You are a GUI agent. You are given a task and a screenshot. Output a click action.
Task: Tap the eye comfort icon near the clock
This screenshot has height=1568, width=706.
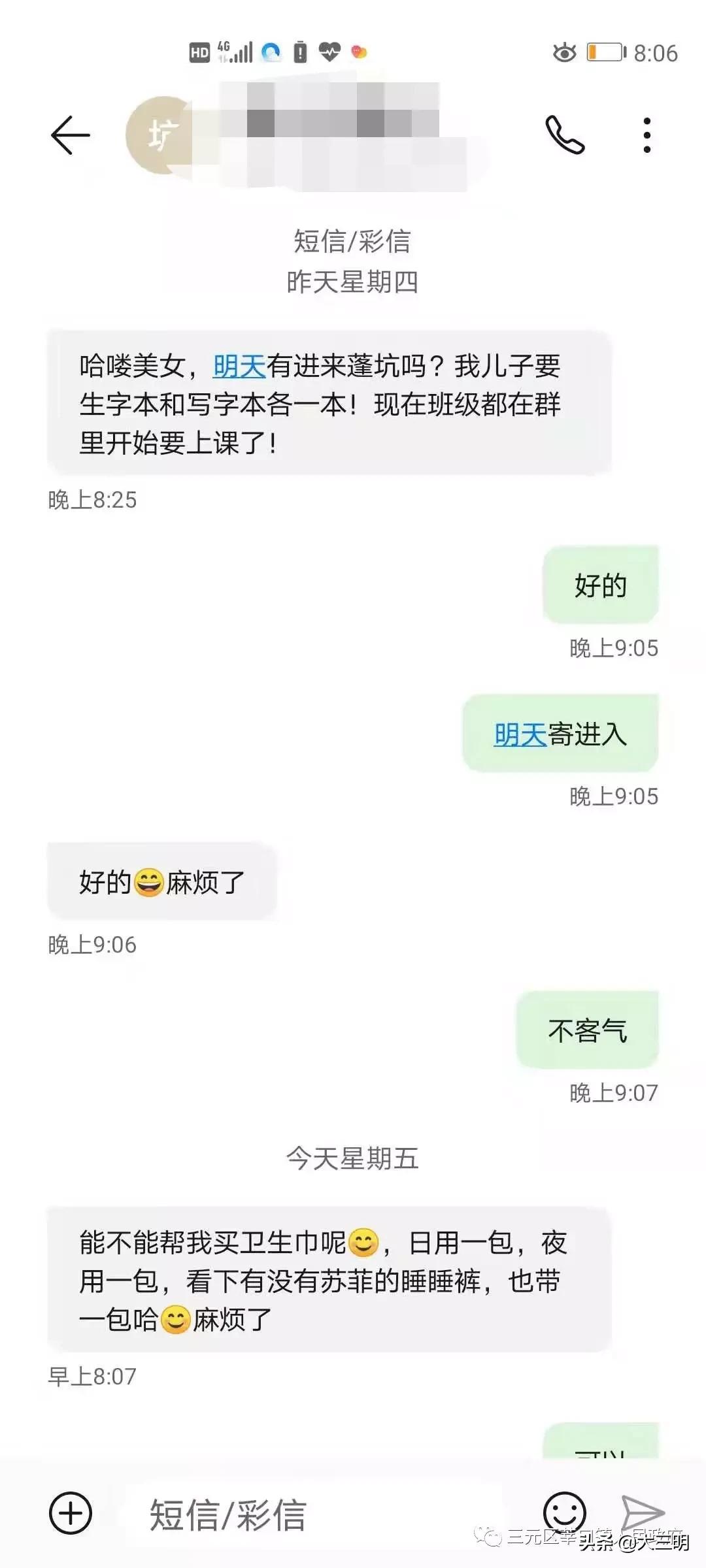point(564,54)
